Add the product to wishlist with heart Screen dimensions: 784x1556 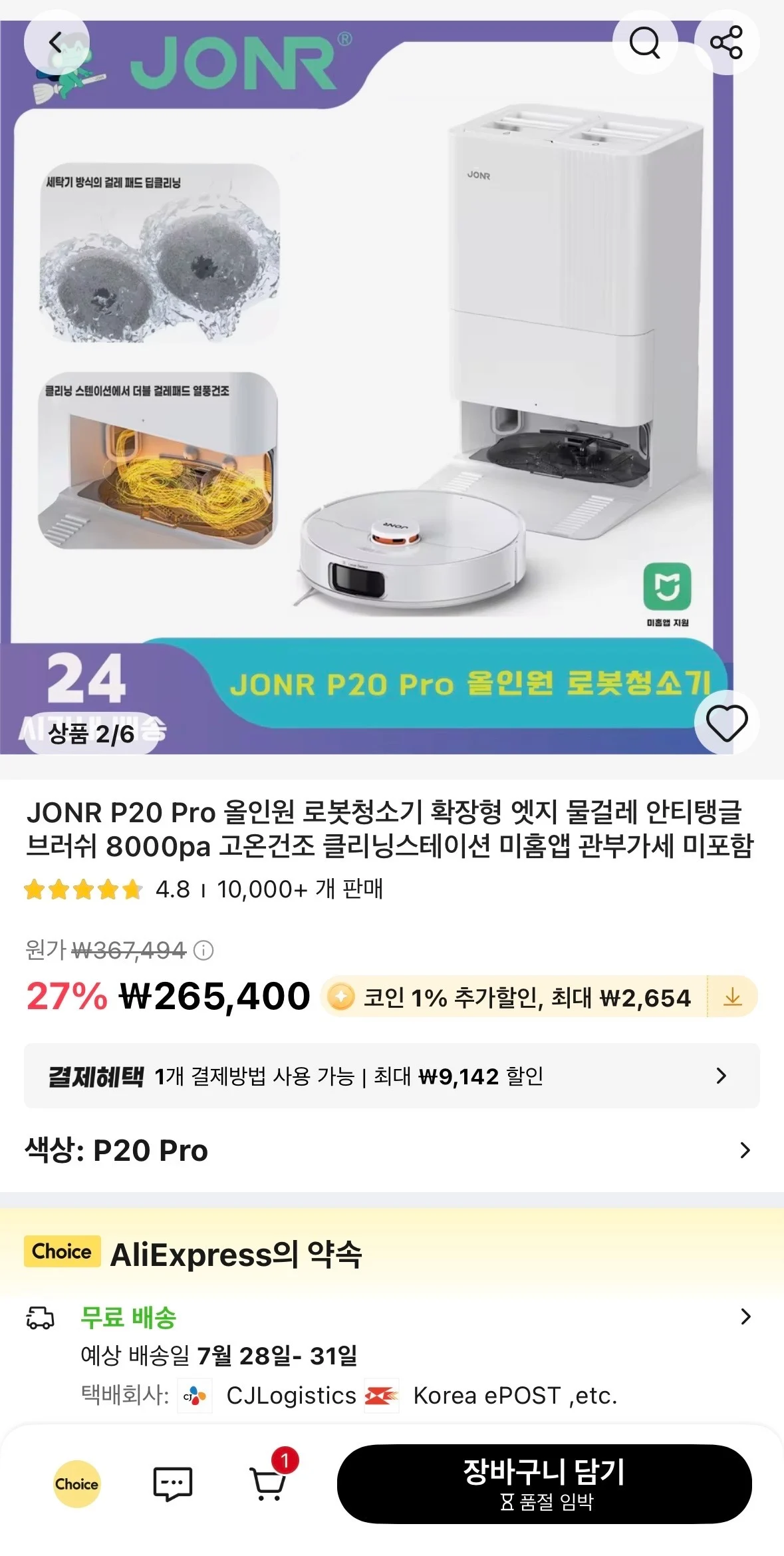point(726,723)
